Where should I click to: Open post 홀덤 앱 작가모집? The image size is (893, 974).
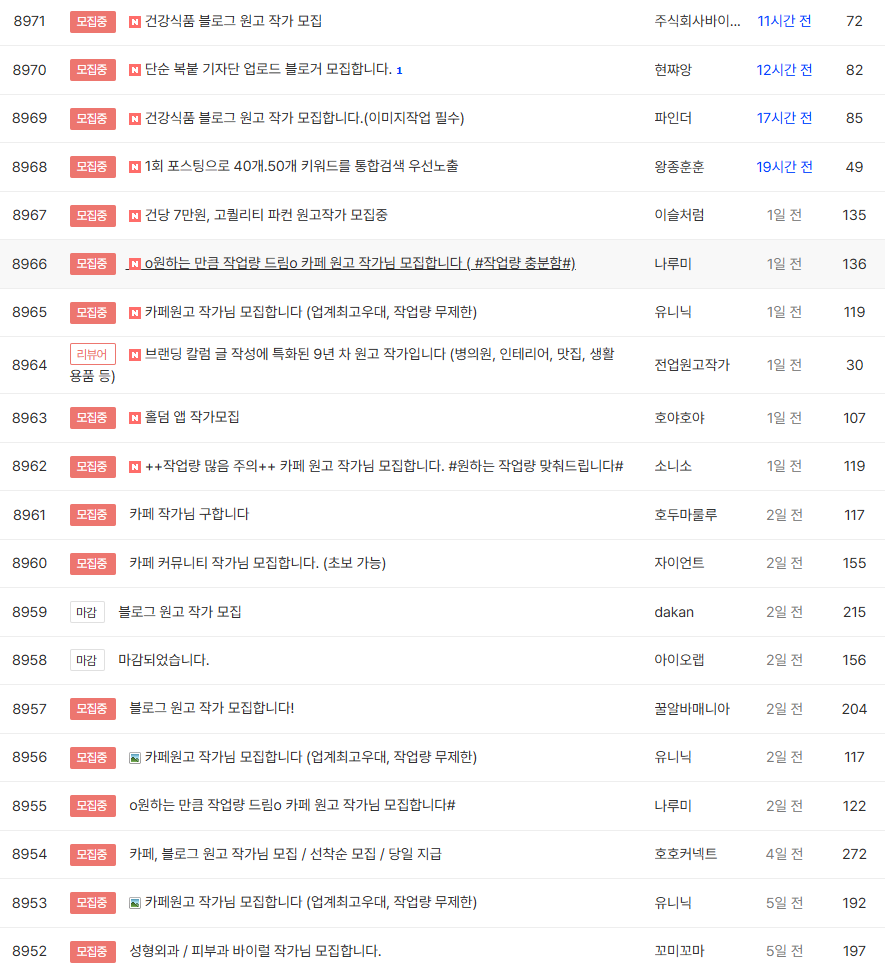[x=192, y=418]
